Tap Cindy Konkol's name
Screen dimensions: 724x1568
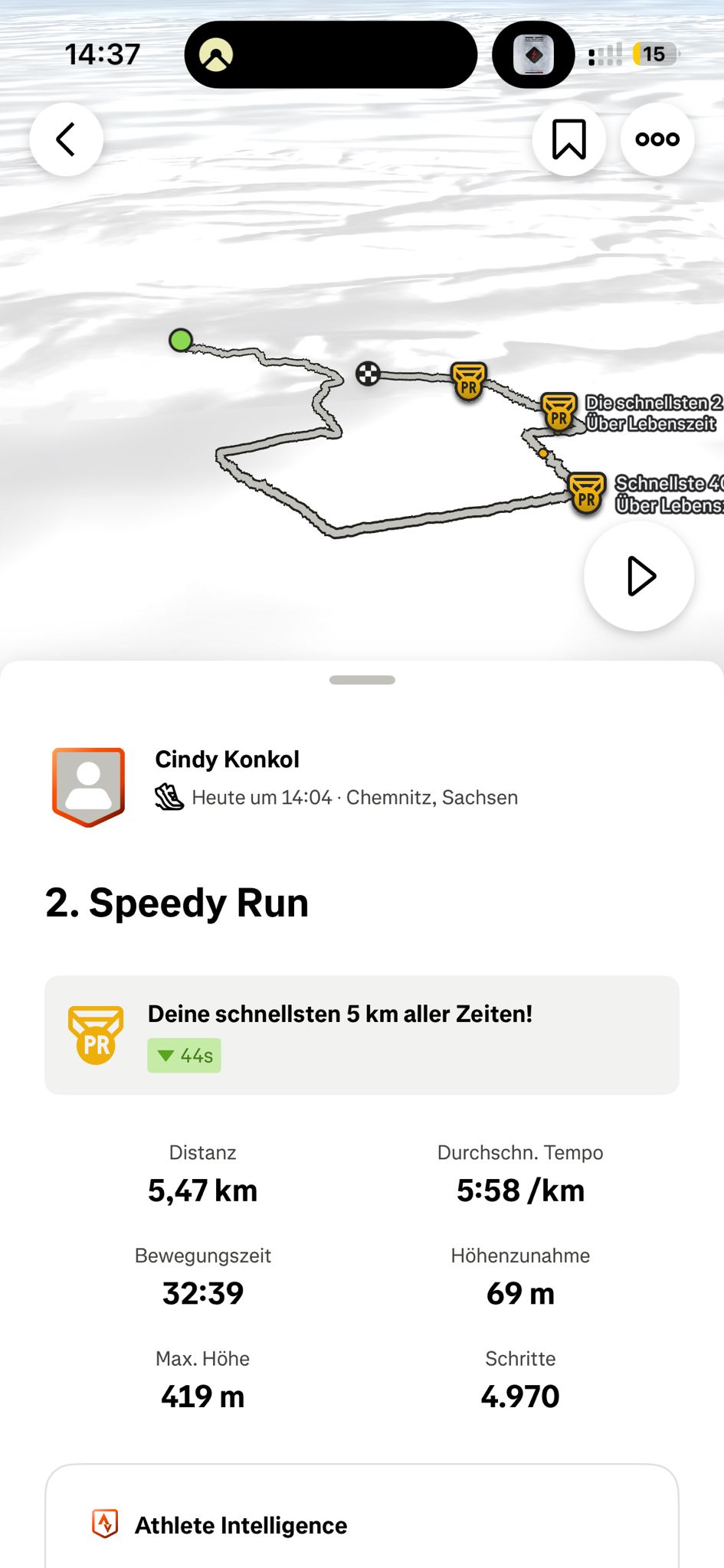227,759
